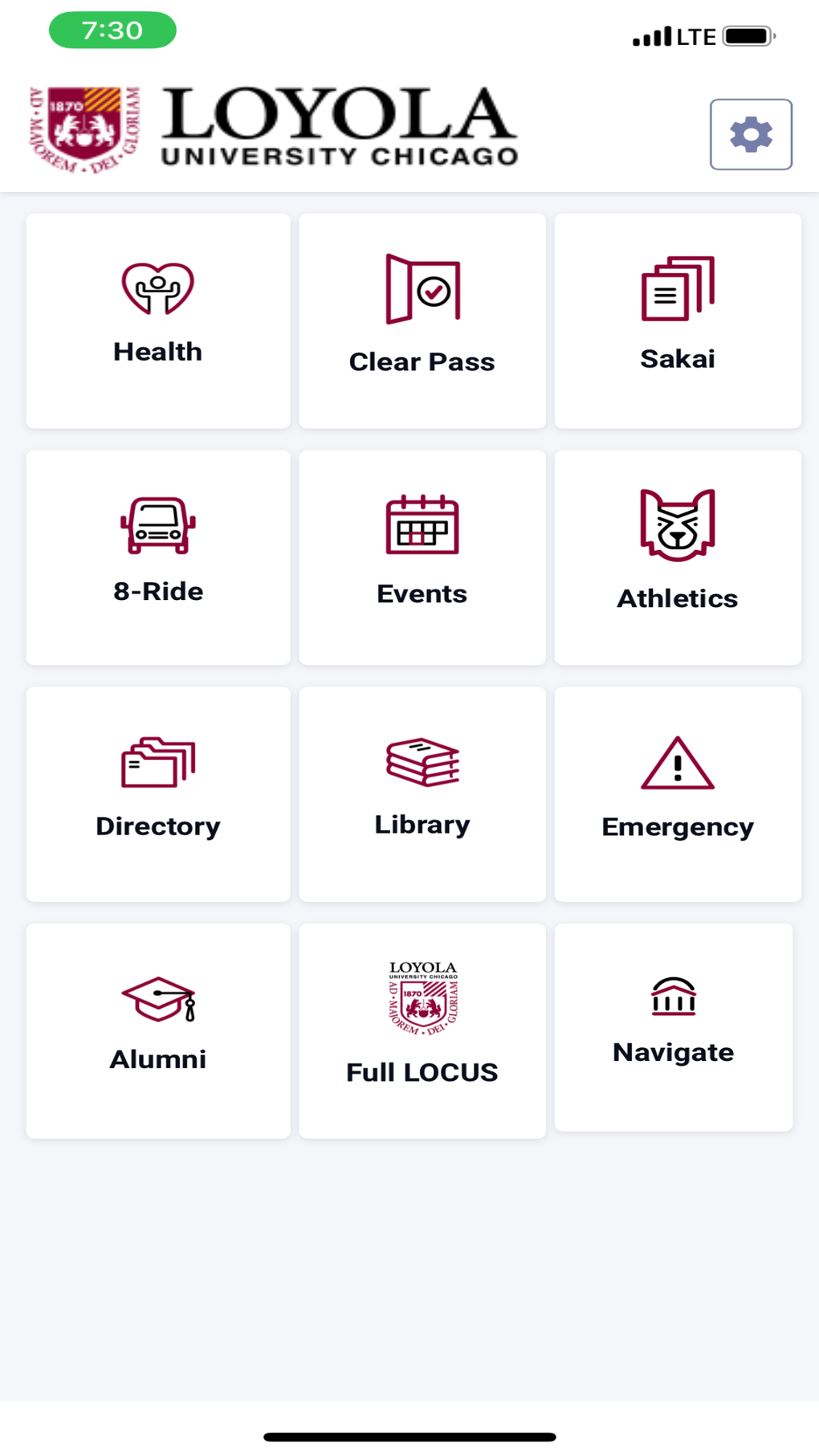
Task: Open the Health tile
Action: (158, 320)
